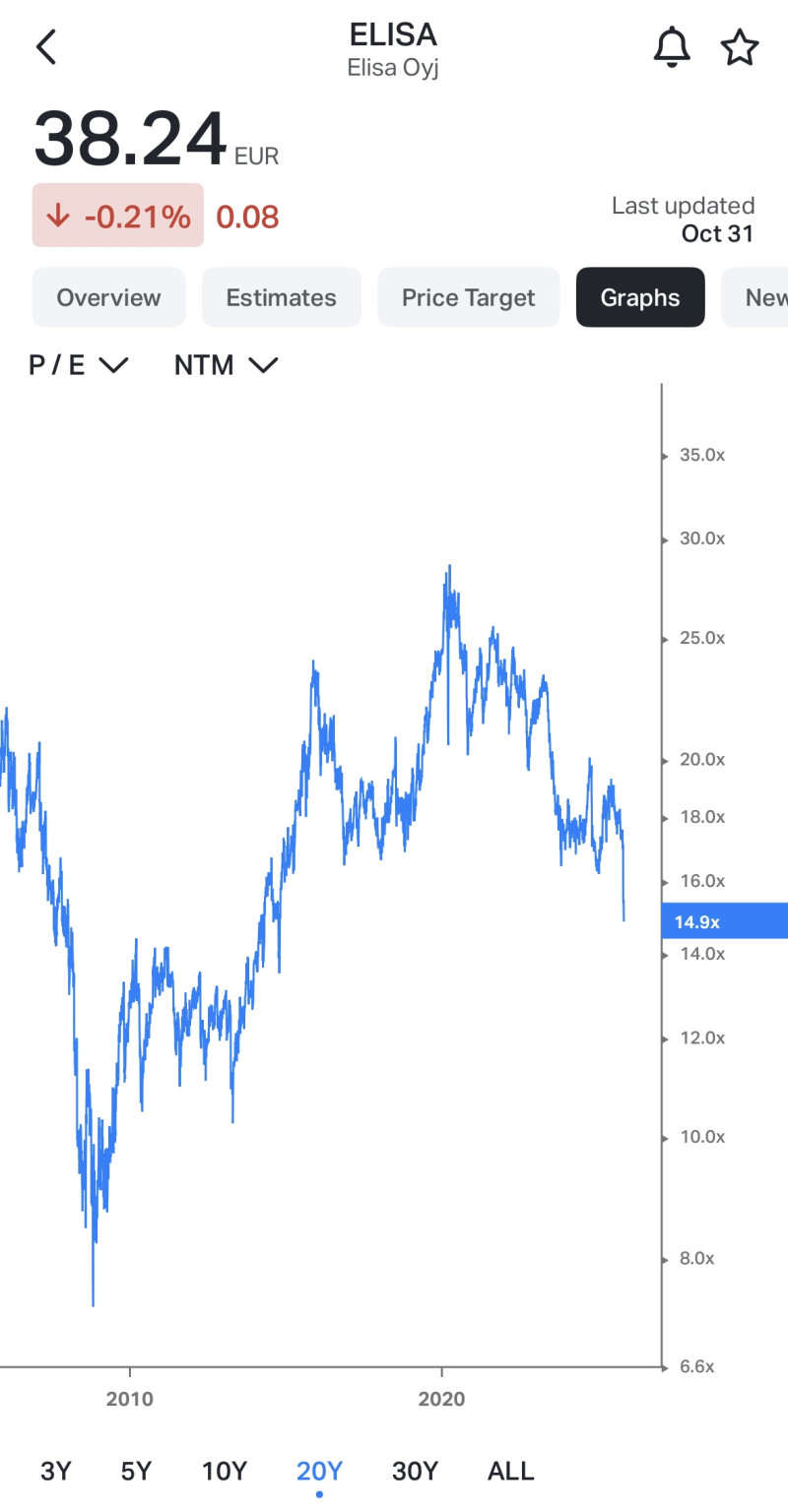
Task: Open the price alert bell
Action: pos(672,47)
